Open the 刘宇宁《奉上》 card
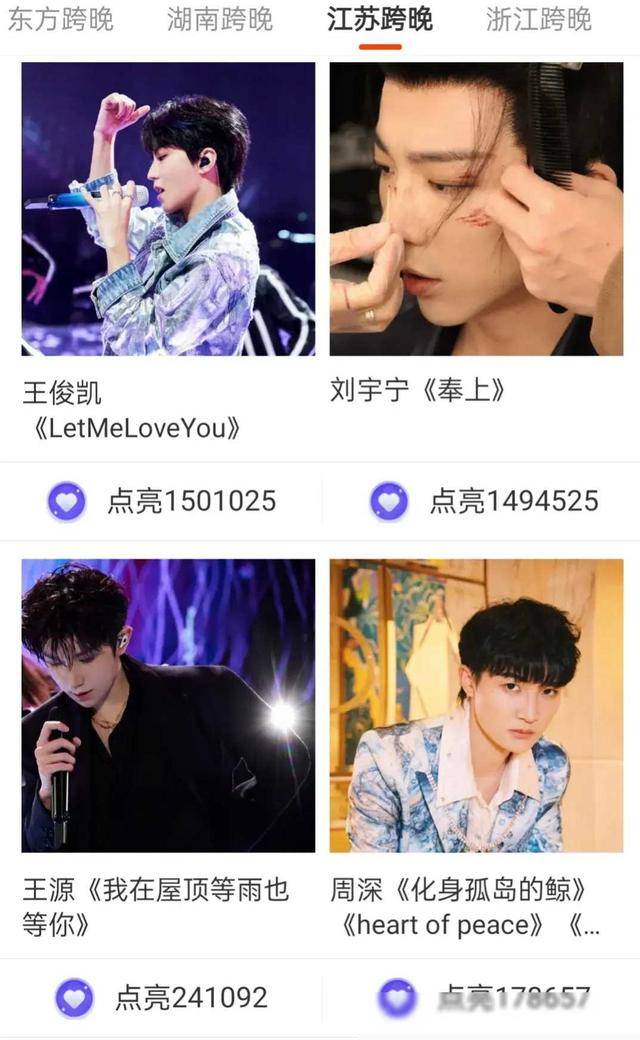 (x=476, y=209)
